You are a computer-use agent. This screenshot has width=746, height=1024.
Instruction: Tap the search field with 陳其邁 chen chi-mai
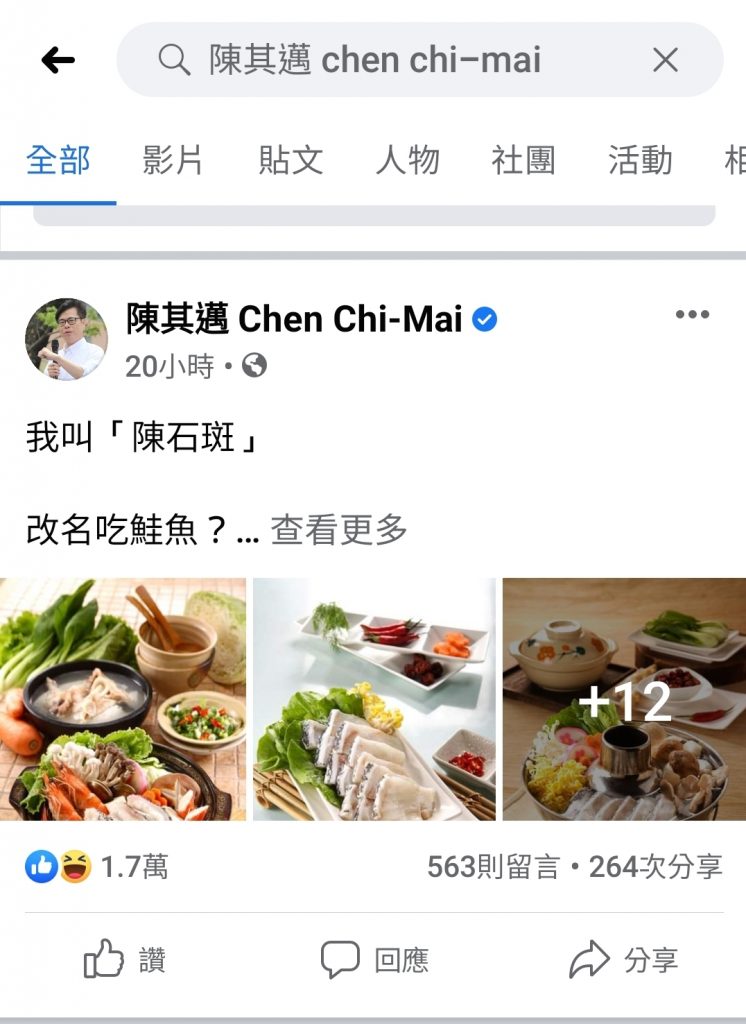click(x=400, y=60)
